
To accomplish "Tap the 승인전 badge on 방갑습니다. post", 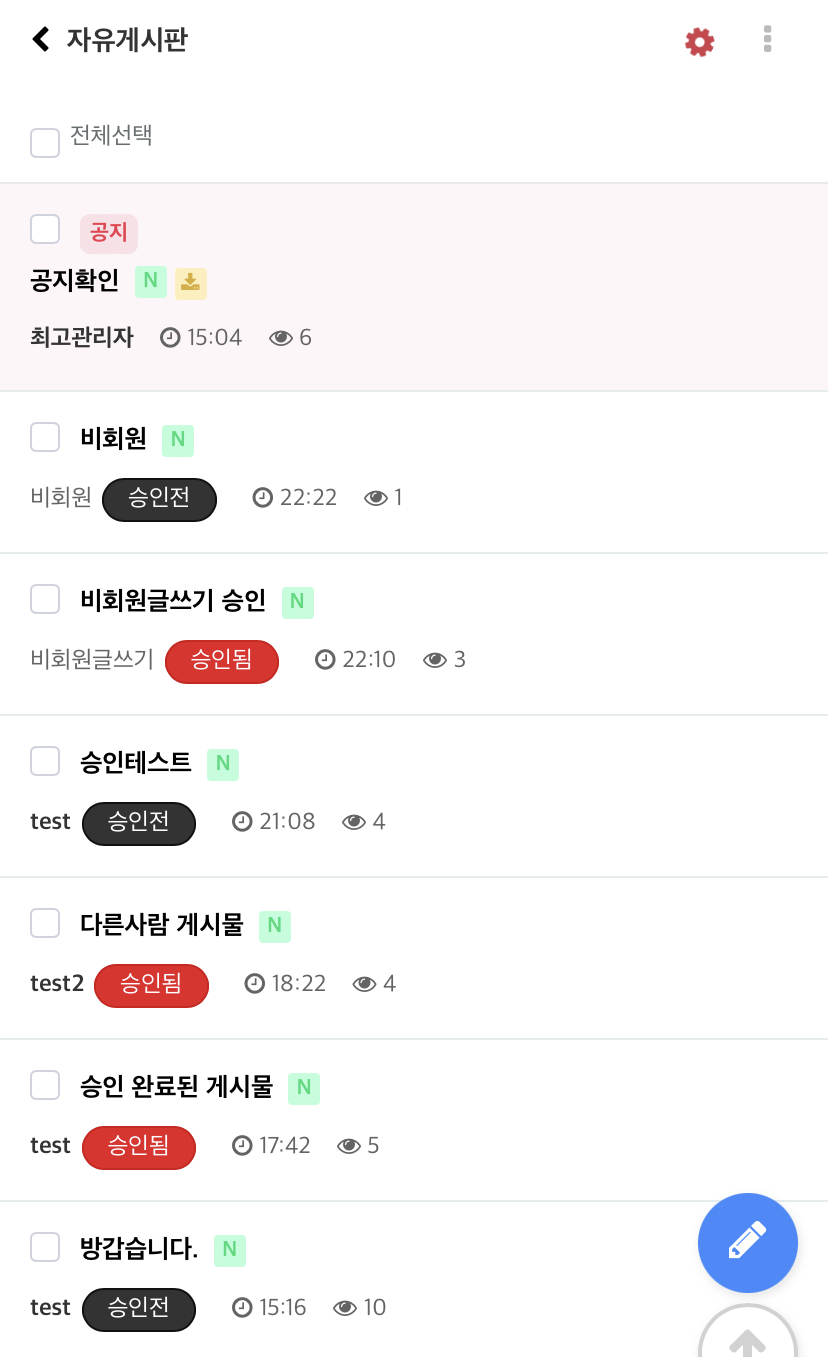I will (139, 1309).
